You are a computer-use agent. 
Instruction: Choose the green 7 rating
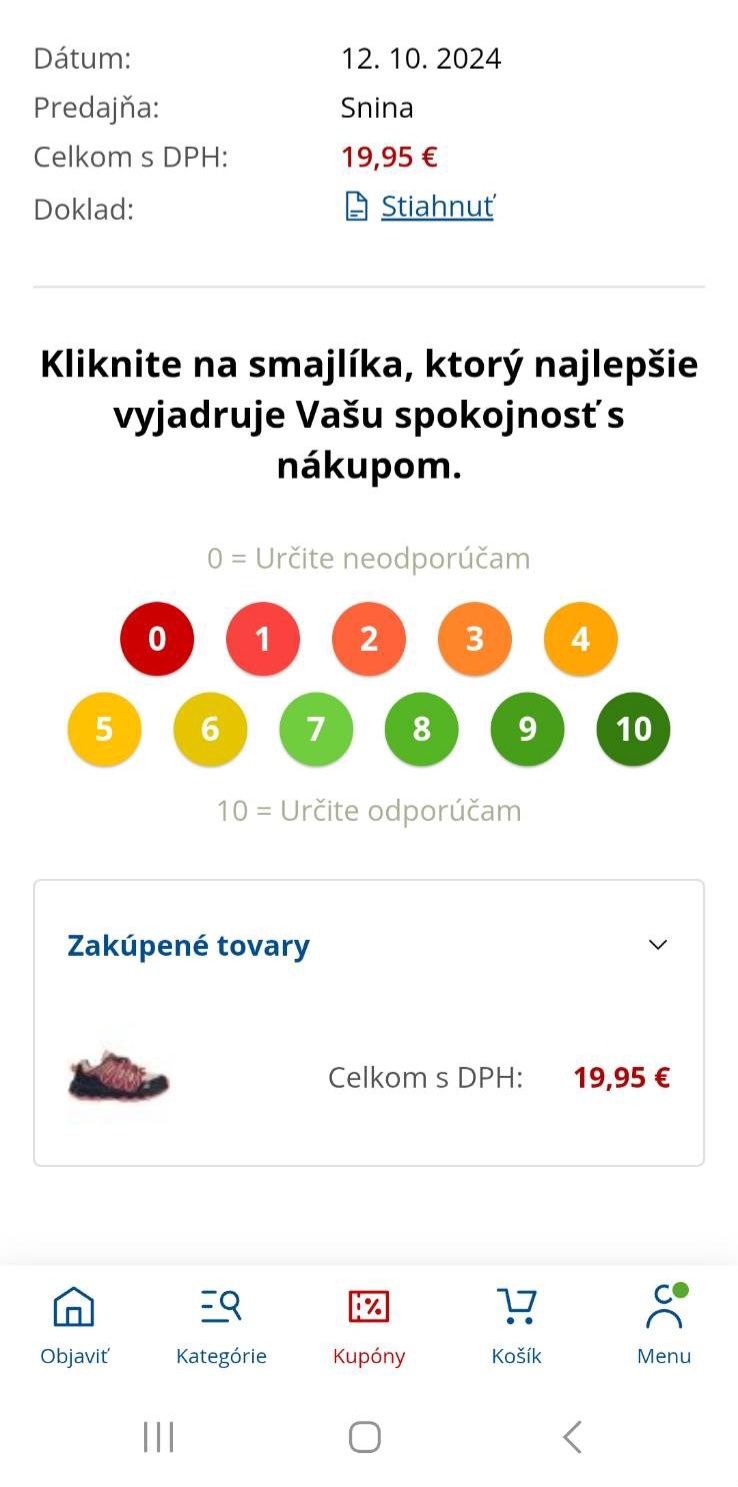click(316, 729)
